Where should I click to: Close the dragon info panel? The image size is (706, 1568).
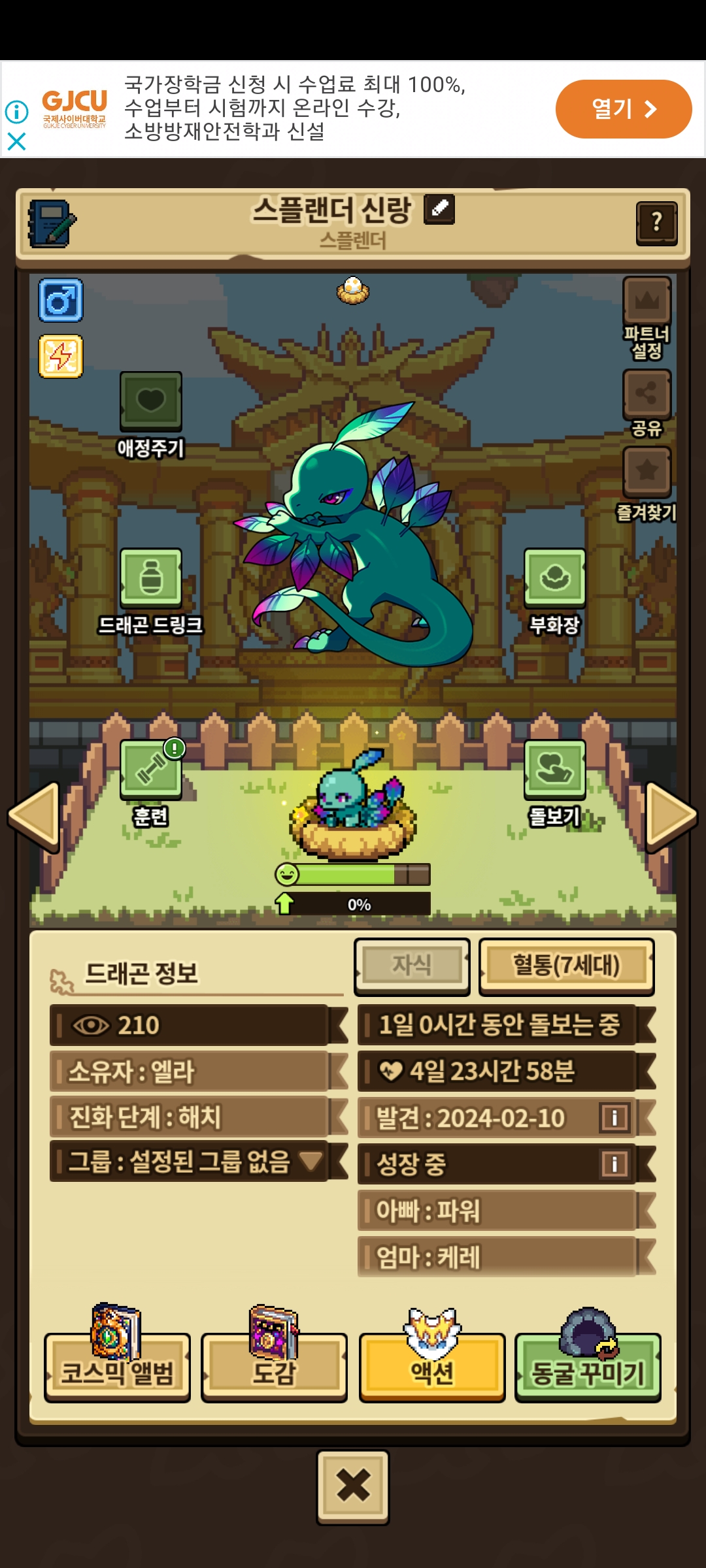tap(353, 1487)
